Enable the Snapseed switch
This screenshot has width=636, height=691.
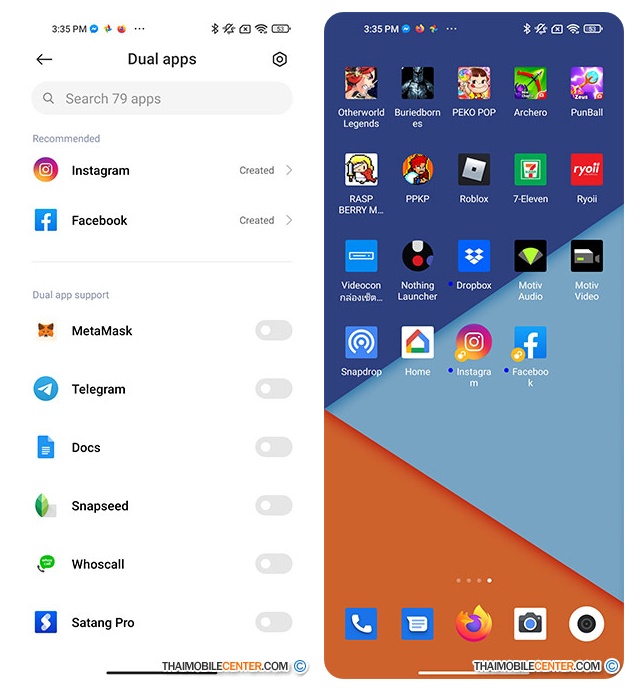click(273, 506)
